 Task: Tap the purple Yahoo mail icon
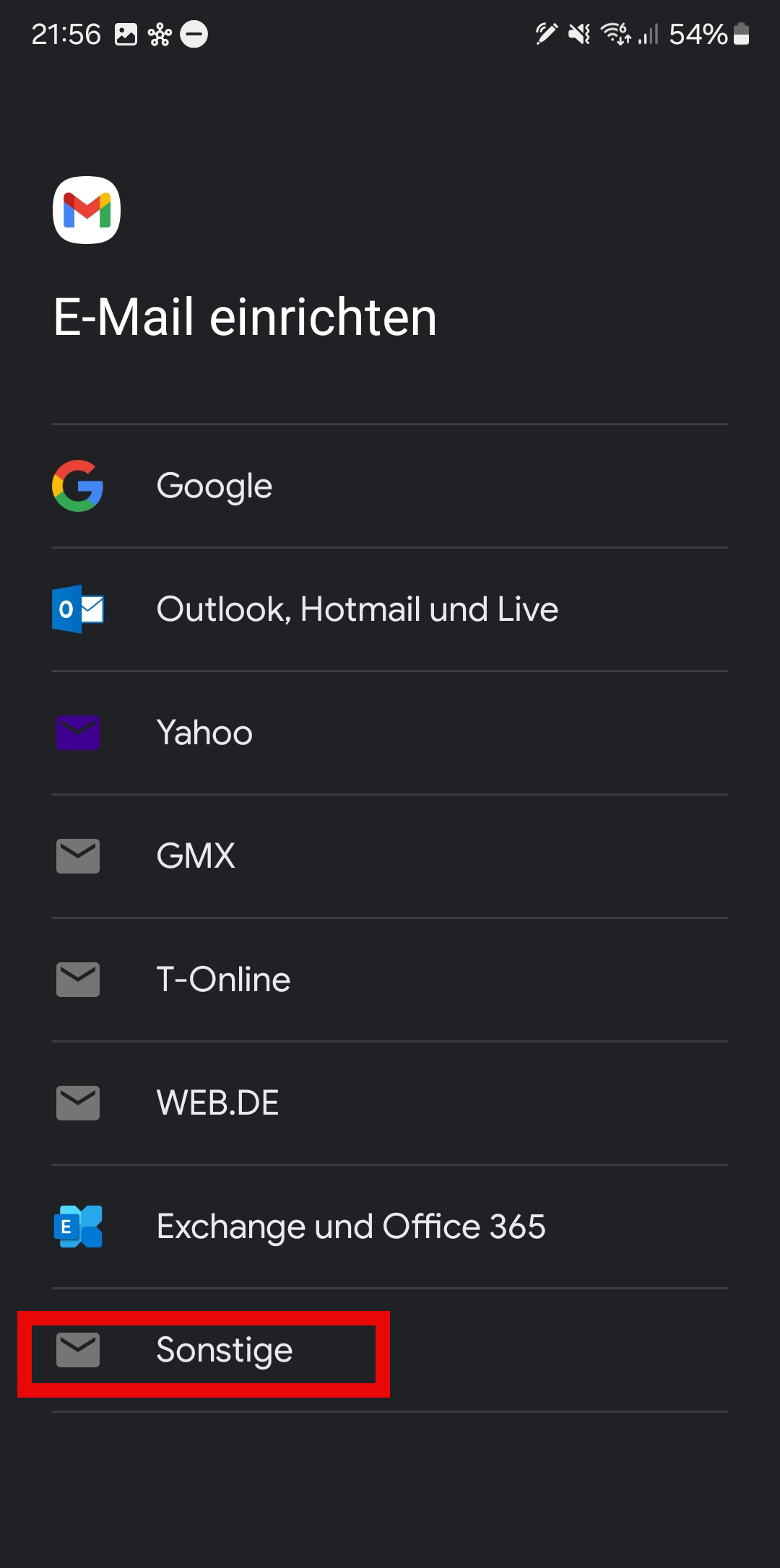point(77,732)
